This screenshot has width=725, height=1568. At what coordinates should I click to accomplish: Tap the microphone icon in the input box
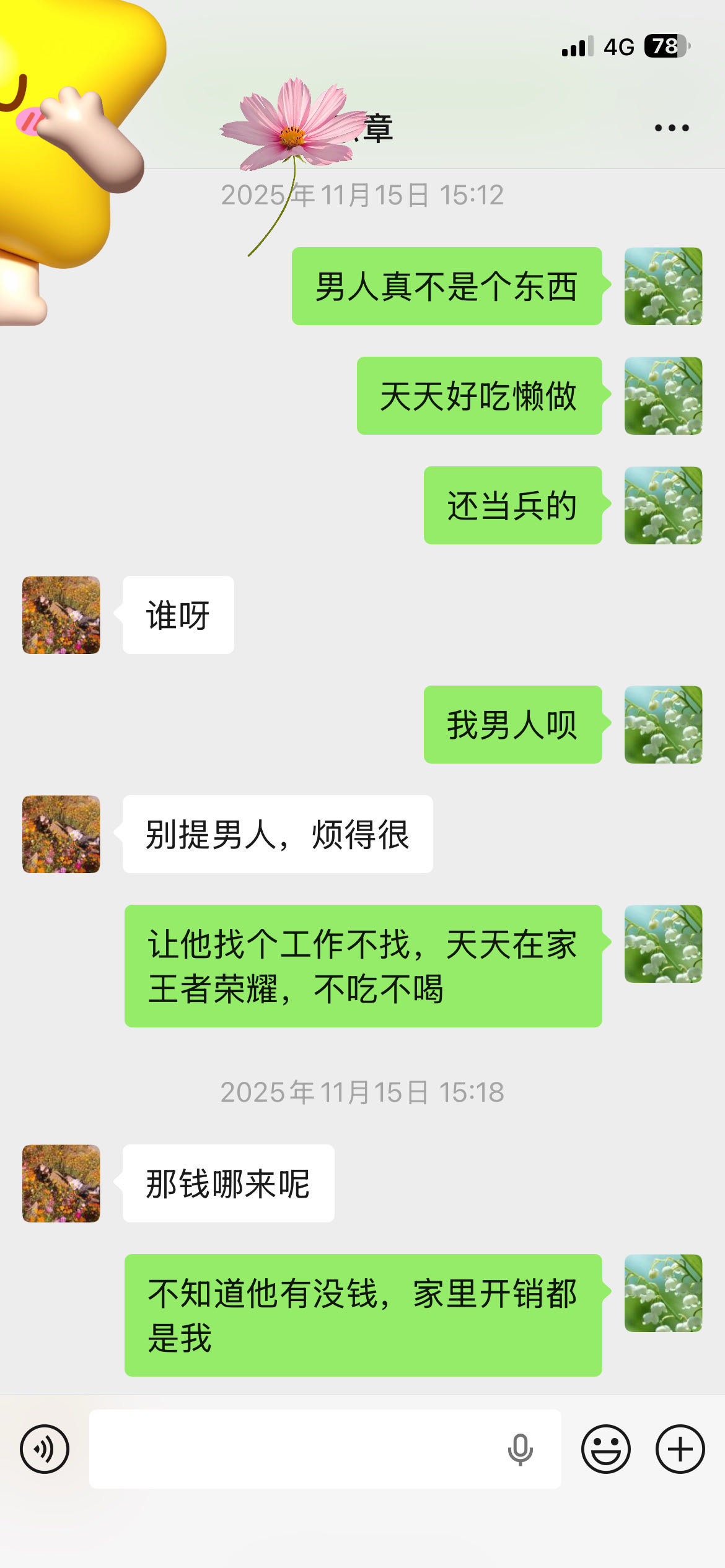(520, 1449)
